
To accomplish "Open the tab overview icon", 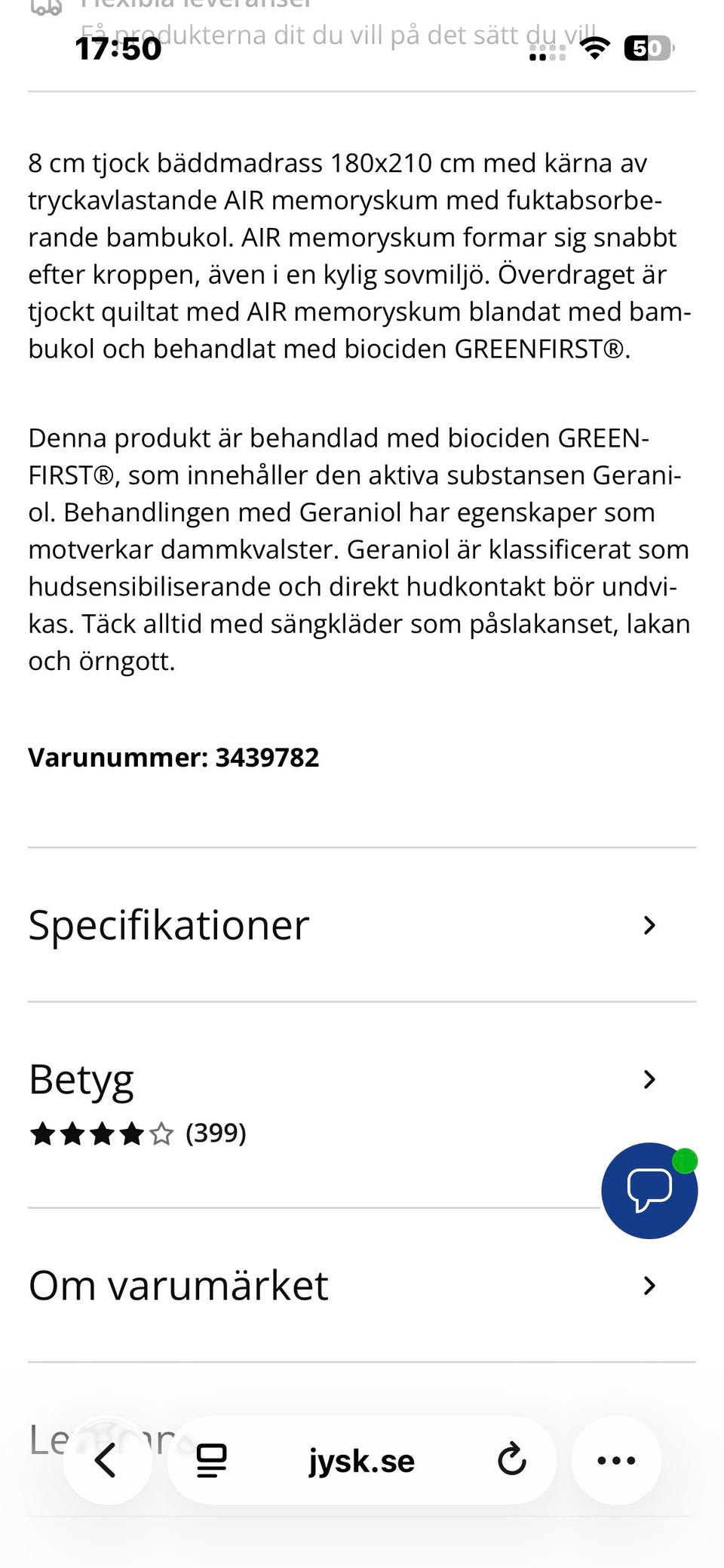I will tap(212, 1460).
